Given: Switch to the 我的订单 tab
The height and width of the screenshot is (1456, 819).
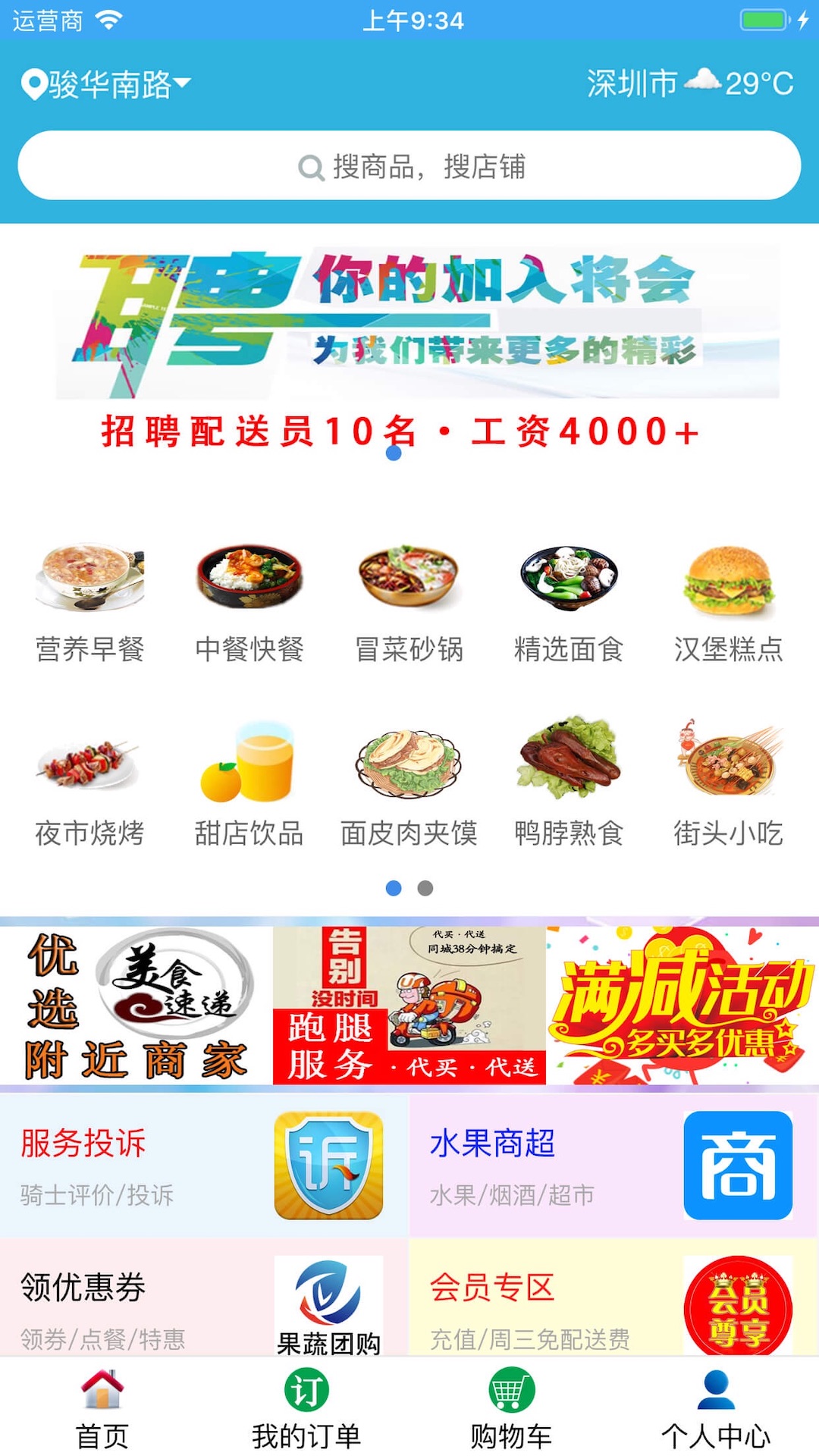Looking at the screenshot, I should pos(306,1409).
